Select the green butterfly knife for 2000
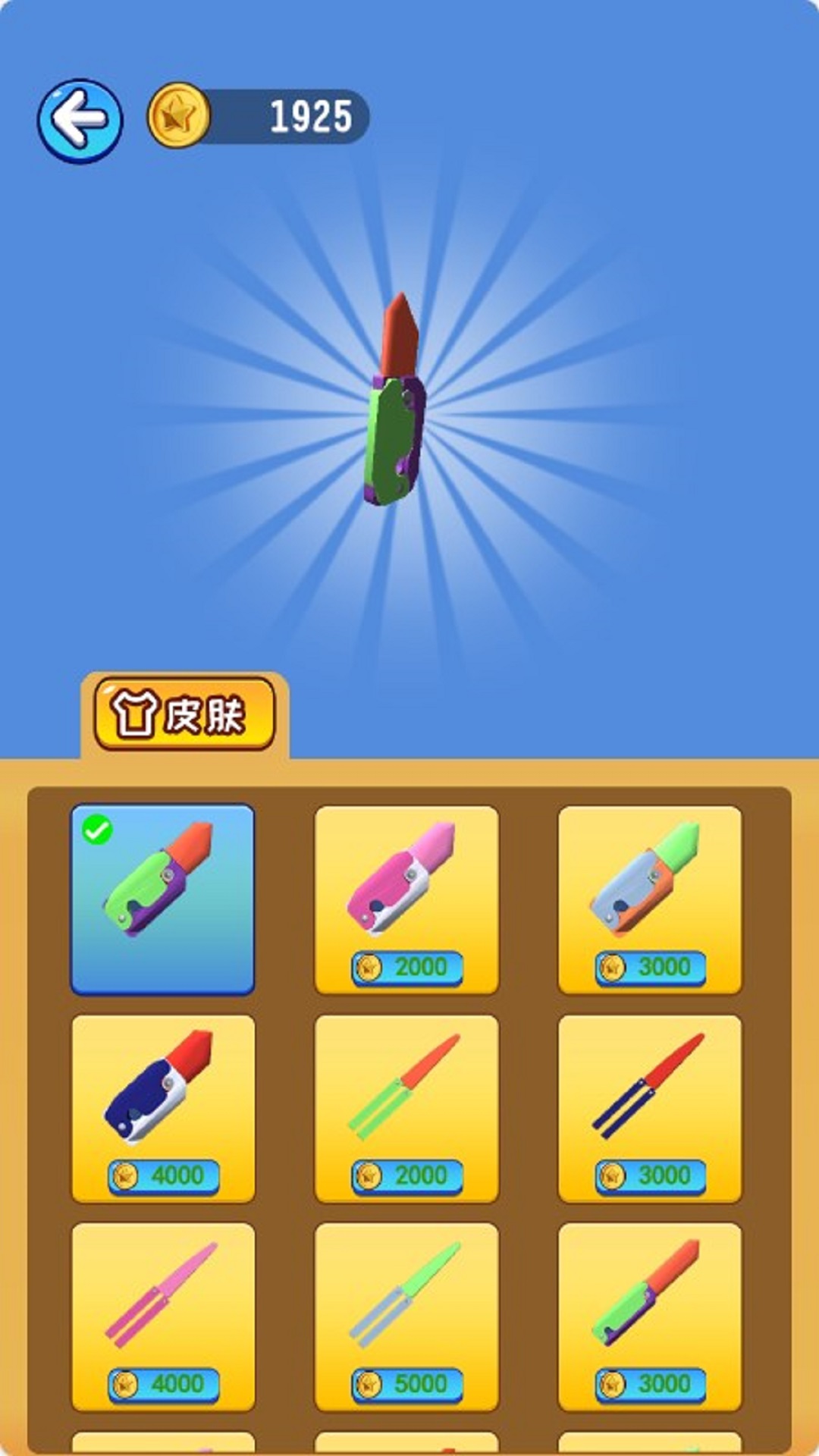 pos(406,1107)
